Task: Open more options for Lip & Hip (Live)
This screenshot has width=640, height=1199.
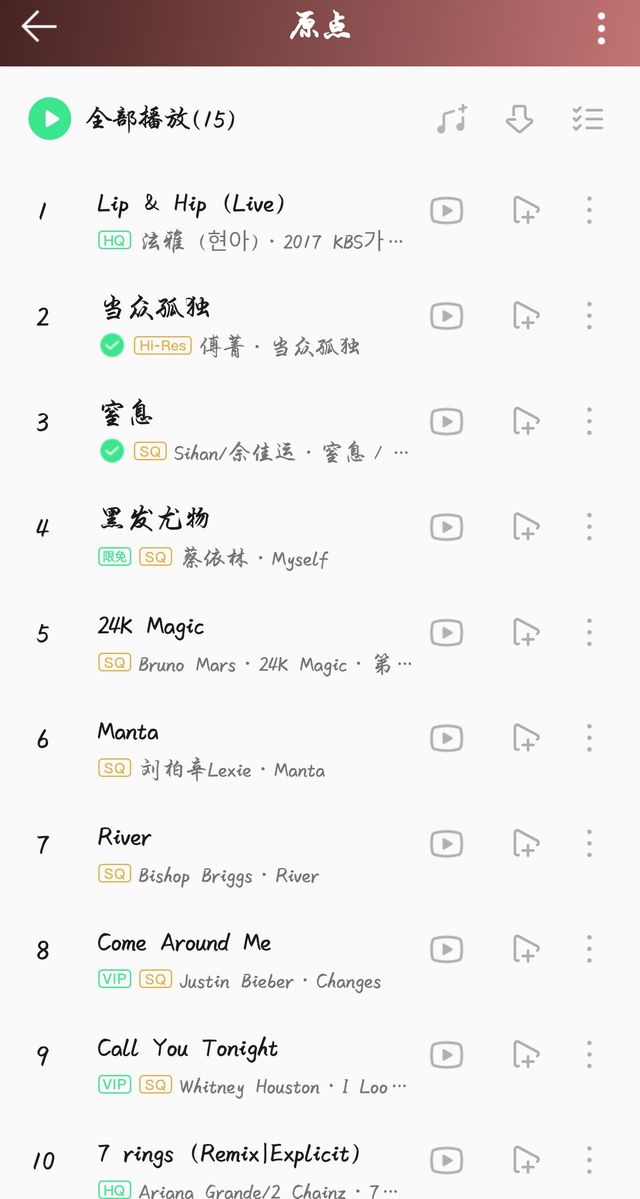Action: click(x=589, y=210)
